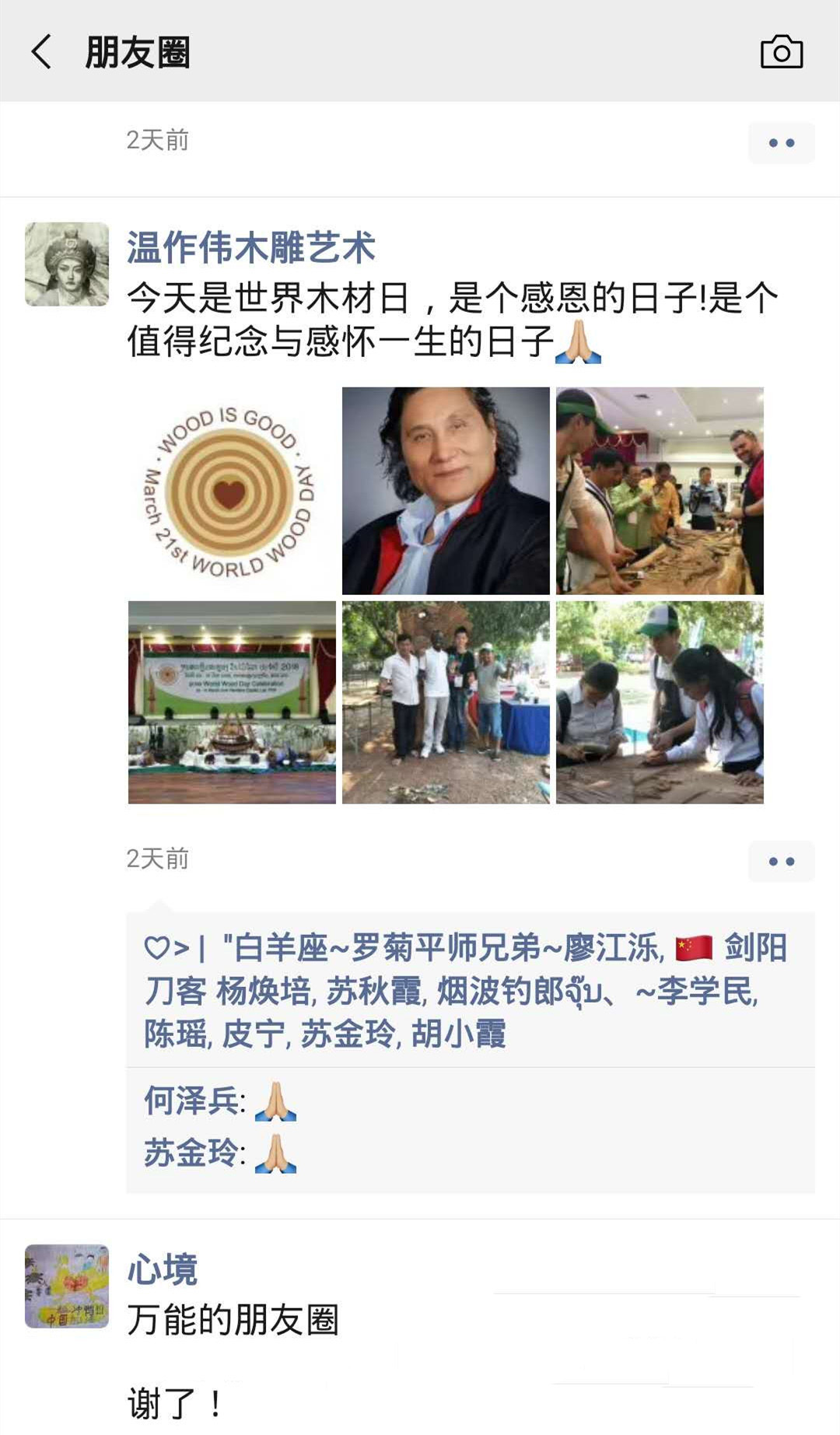Go back from Moments screen
Image resolution: width=840 pixels, height=1435 pixels.
[42, 52]
